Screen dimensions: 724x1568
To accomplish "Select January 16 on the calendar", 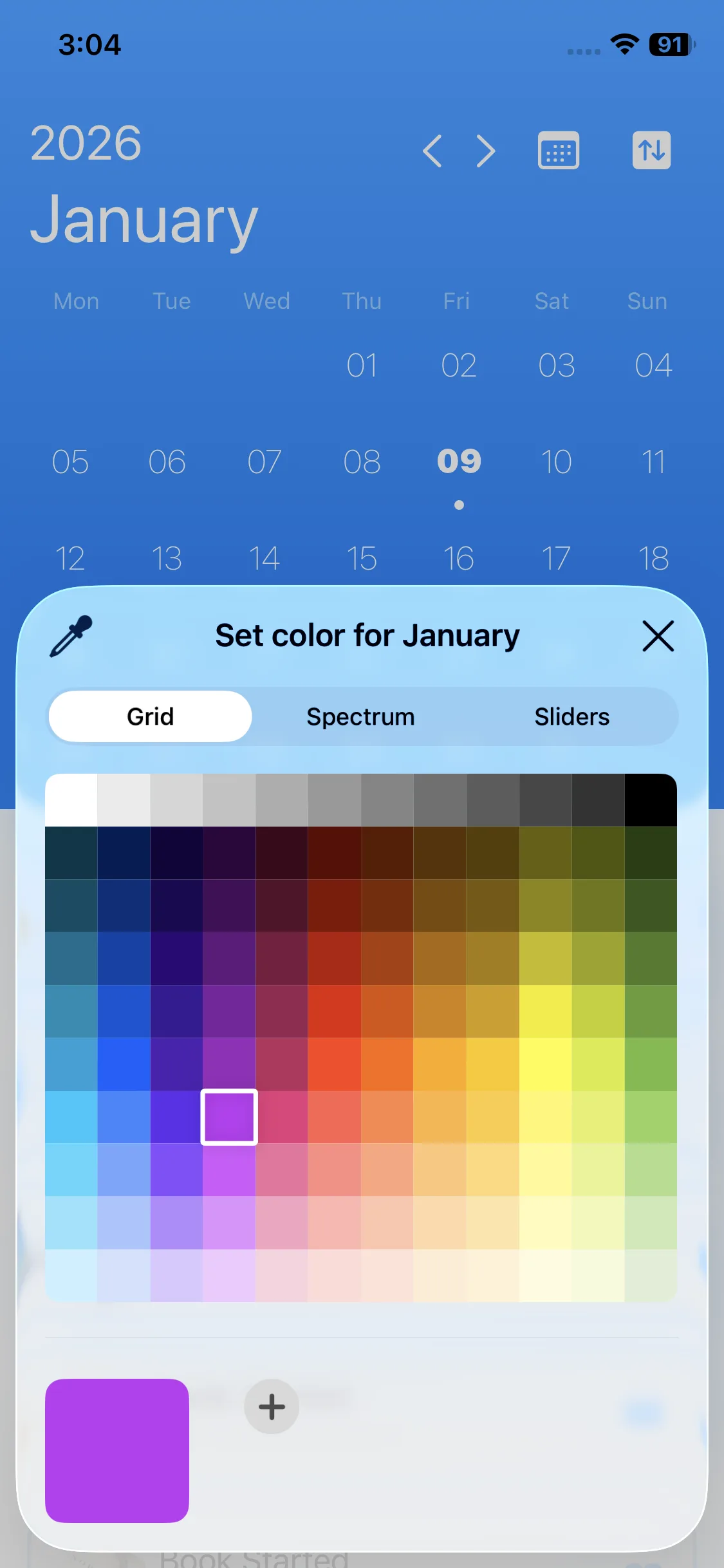I will (459, 558).
